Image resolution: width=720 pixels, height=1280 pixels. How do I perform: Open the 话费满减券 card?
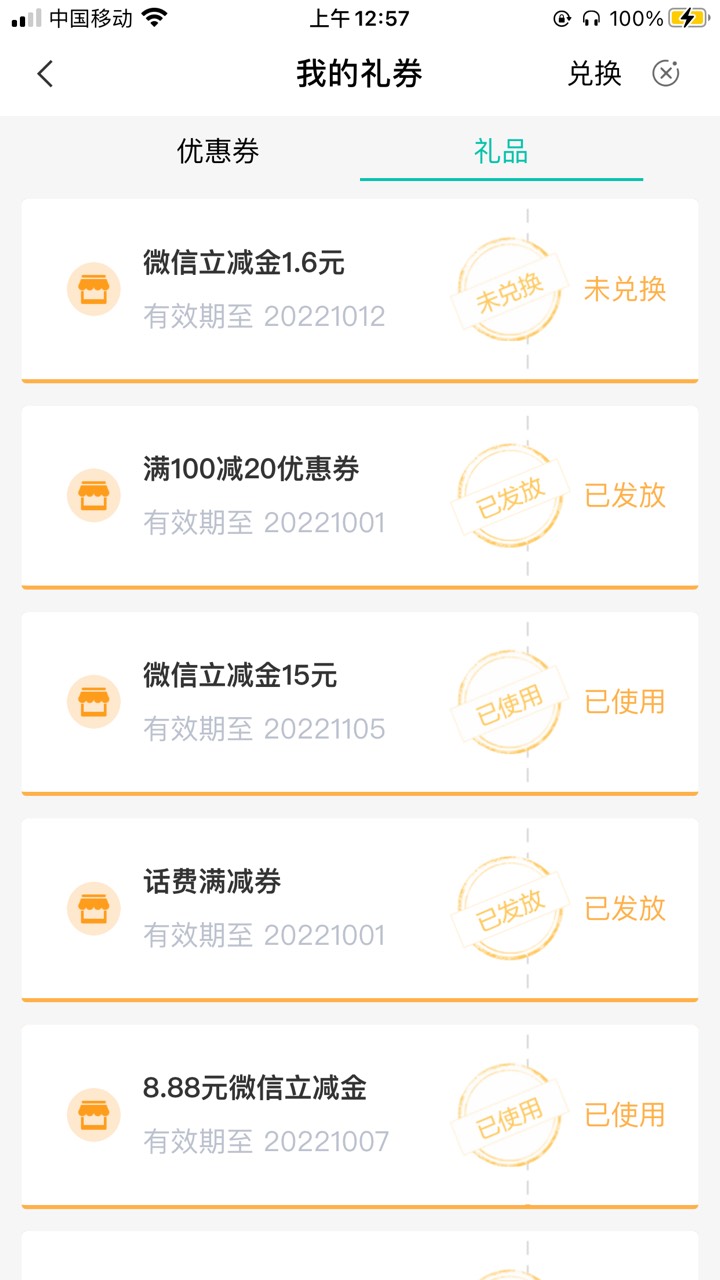point(360,910)
